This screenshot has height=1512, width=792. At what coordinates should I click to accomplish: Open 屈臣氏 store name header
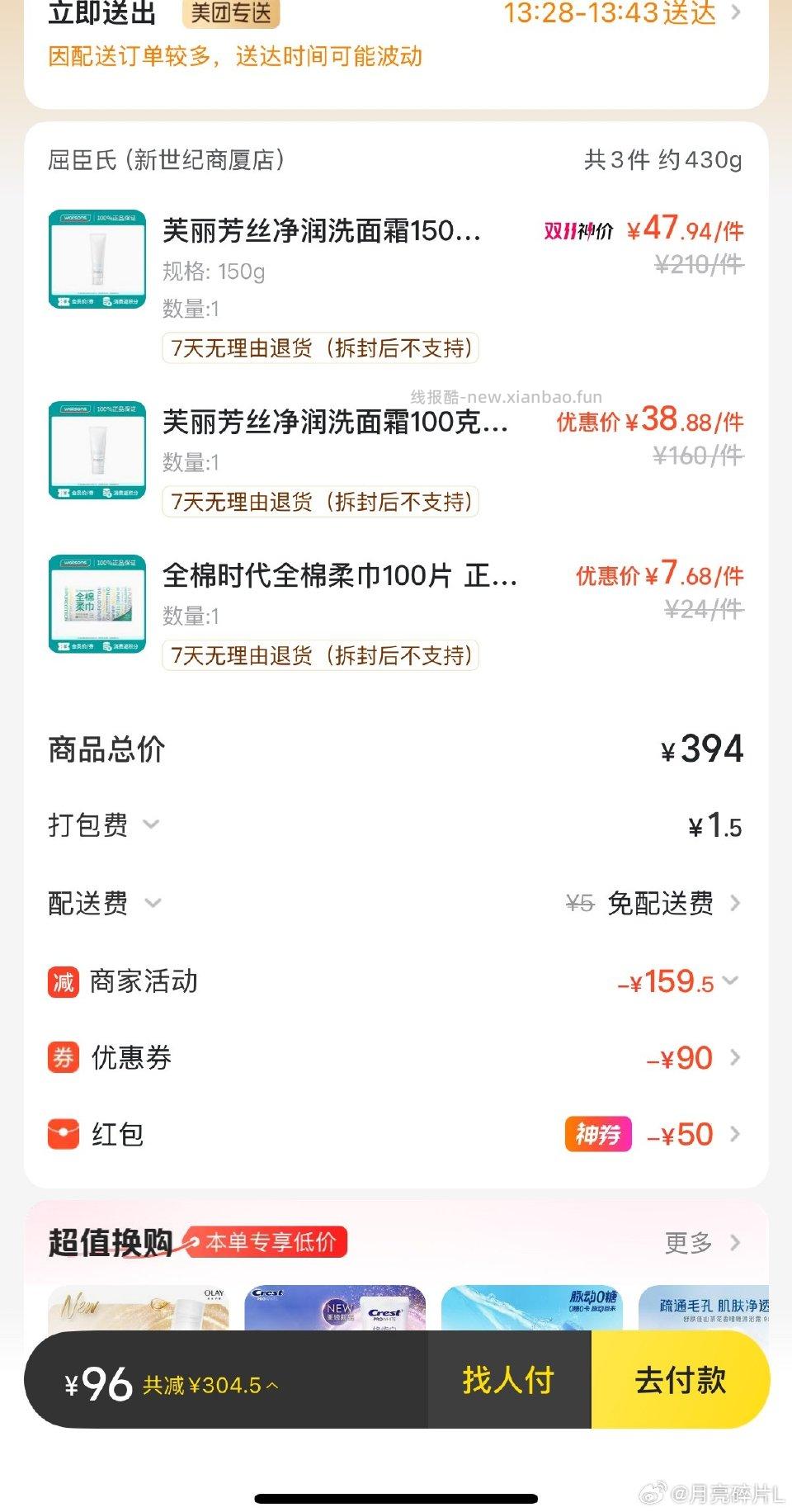click(x=165, y=158)
